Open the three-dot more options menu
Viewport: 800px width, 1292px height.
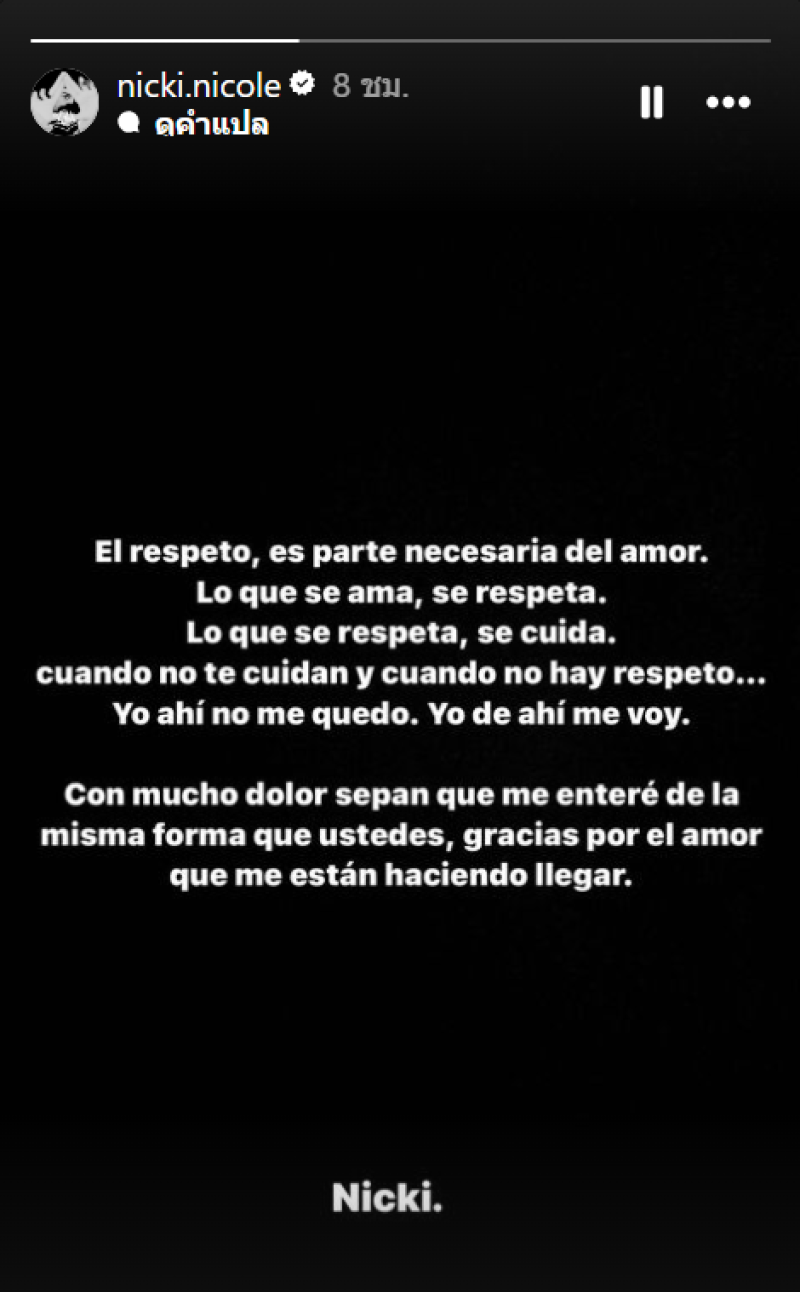click(728, 102)
